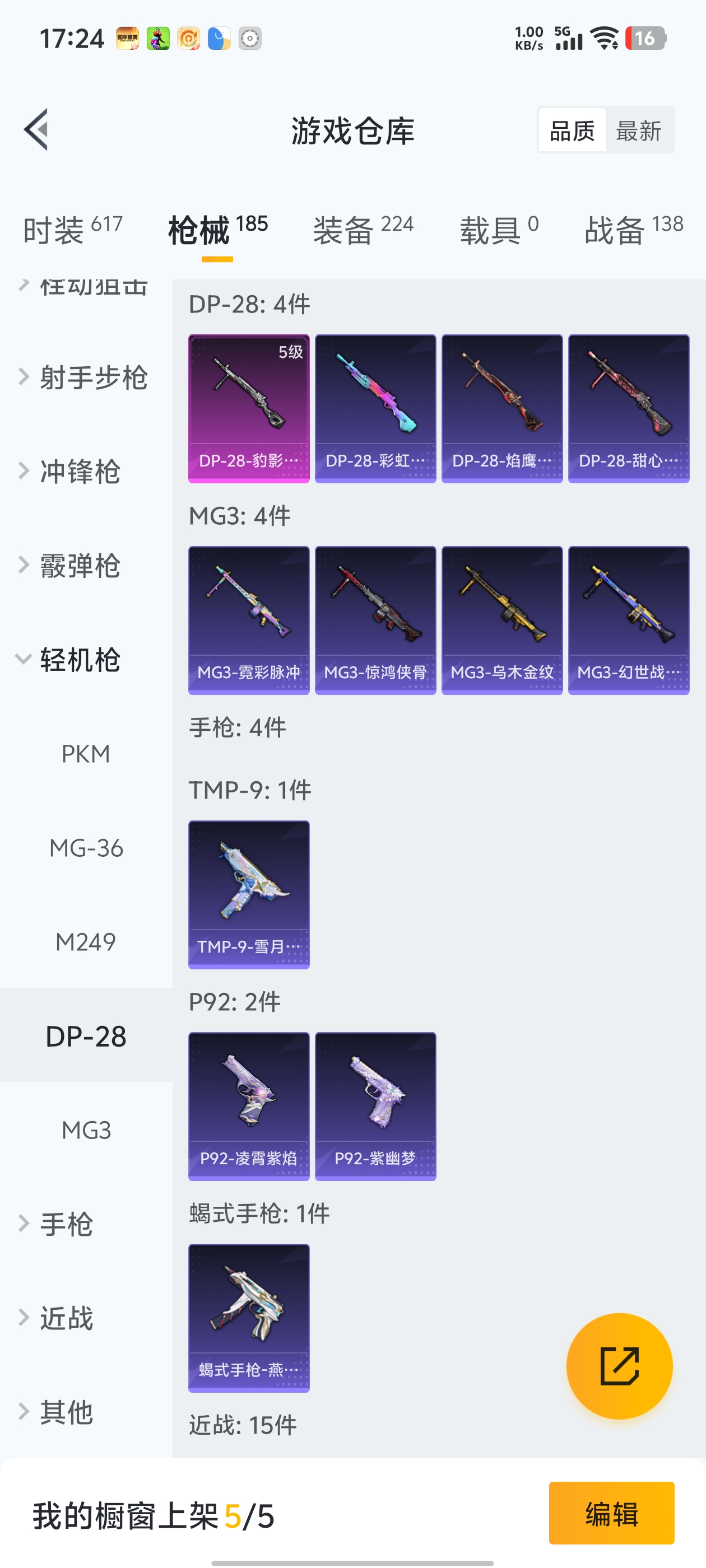This screenshot has height=1568, width=706.
Task: Open the P92-紫幽梦 skin card
Action: 375,1105
